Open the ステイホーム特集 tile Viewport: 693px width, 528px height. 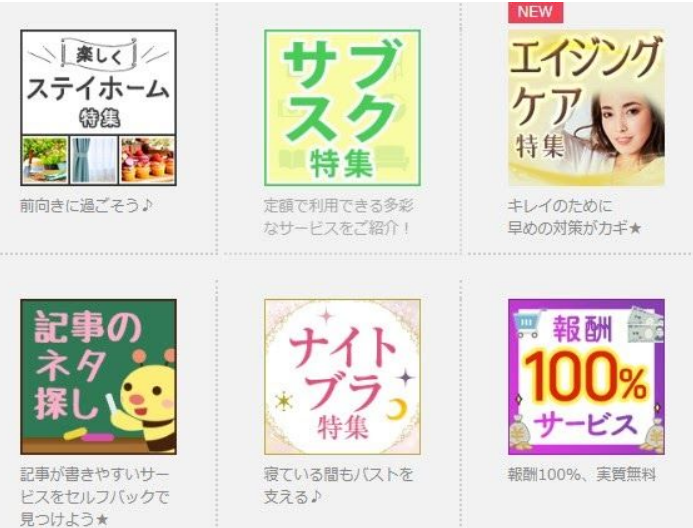click(98, 108)
